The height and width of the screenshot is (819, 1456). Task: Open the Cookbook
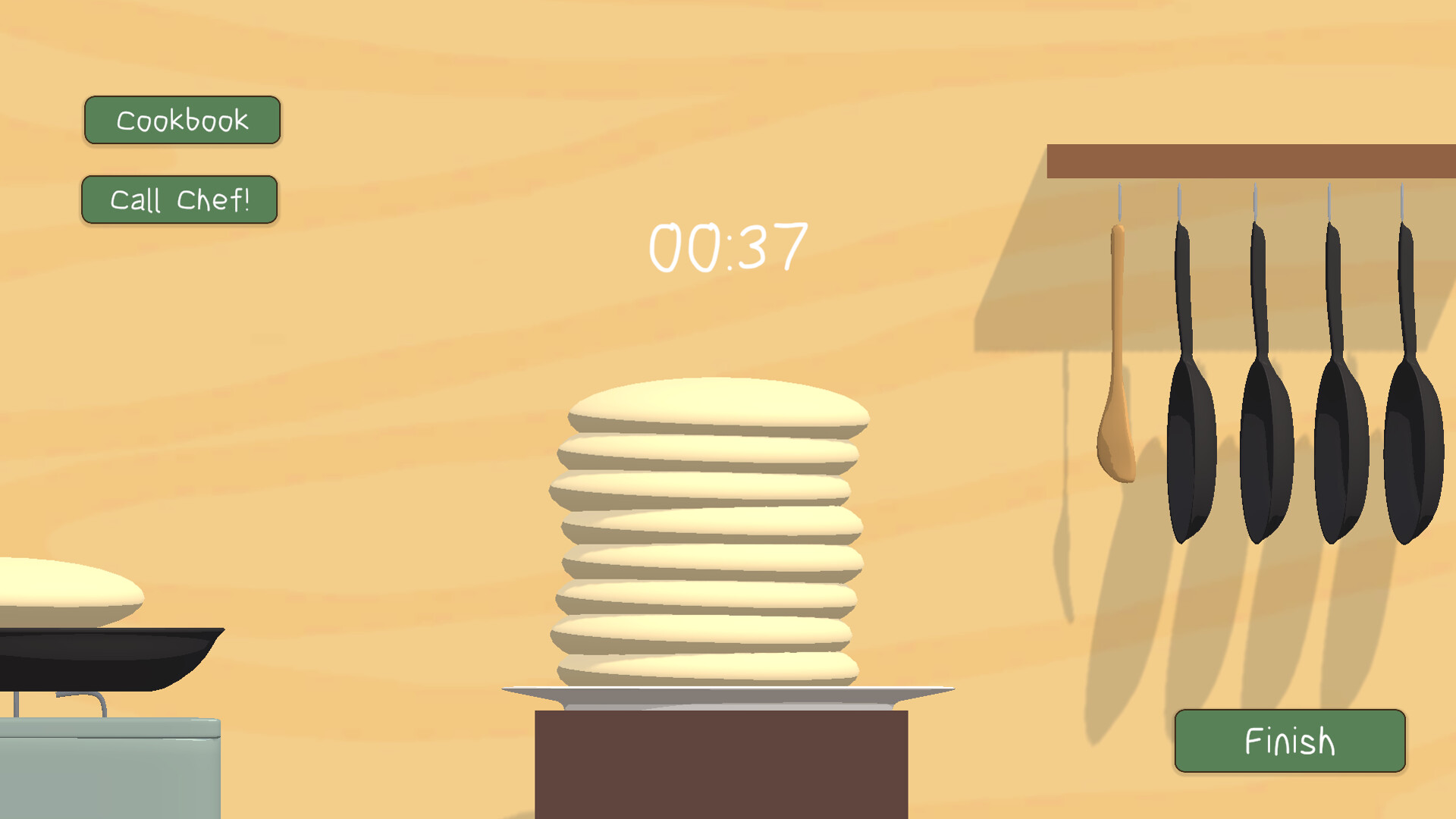[182, 120]
